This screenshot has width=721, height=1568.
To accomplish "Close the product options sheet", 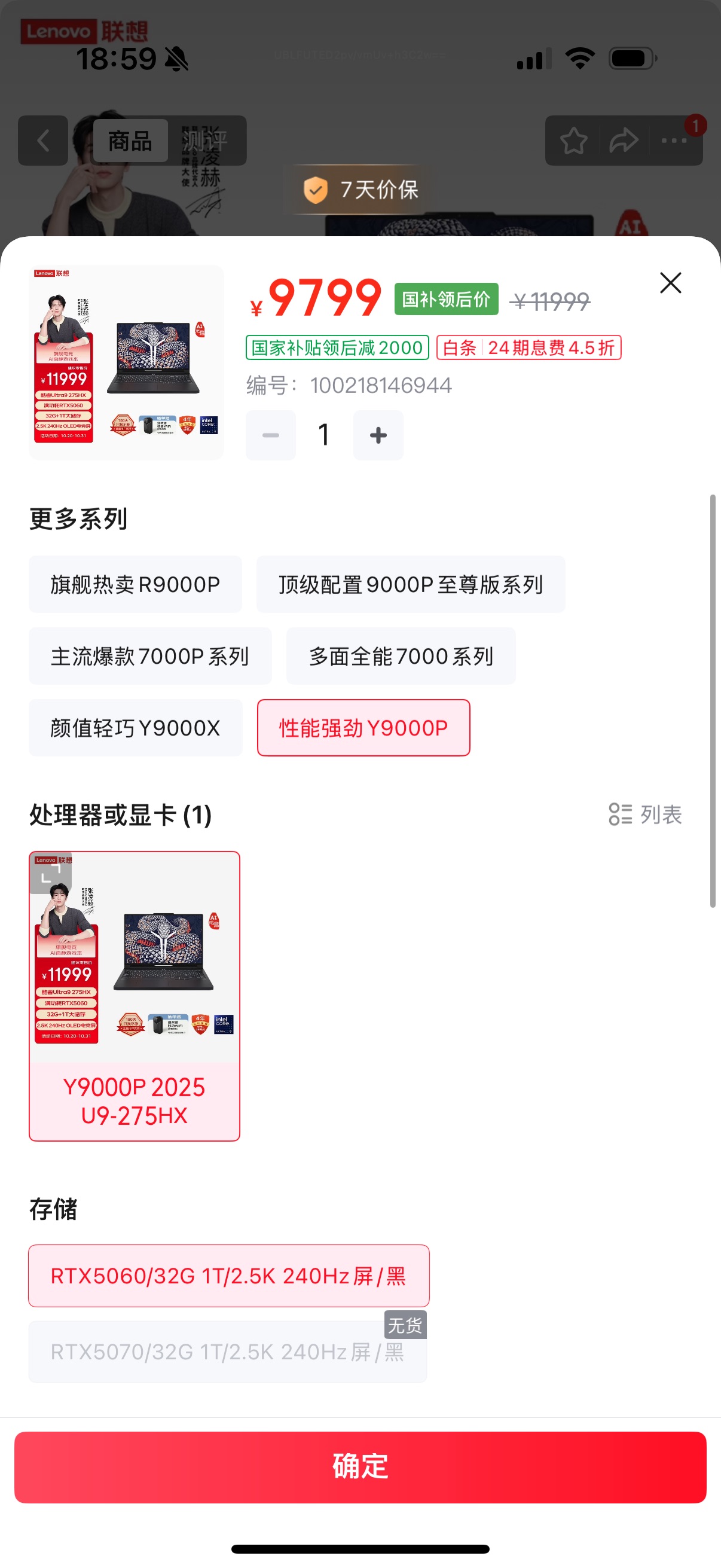I will coord(670,283).
